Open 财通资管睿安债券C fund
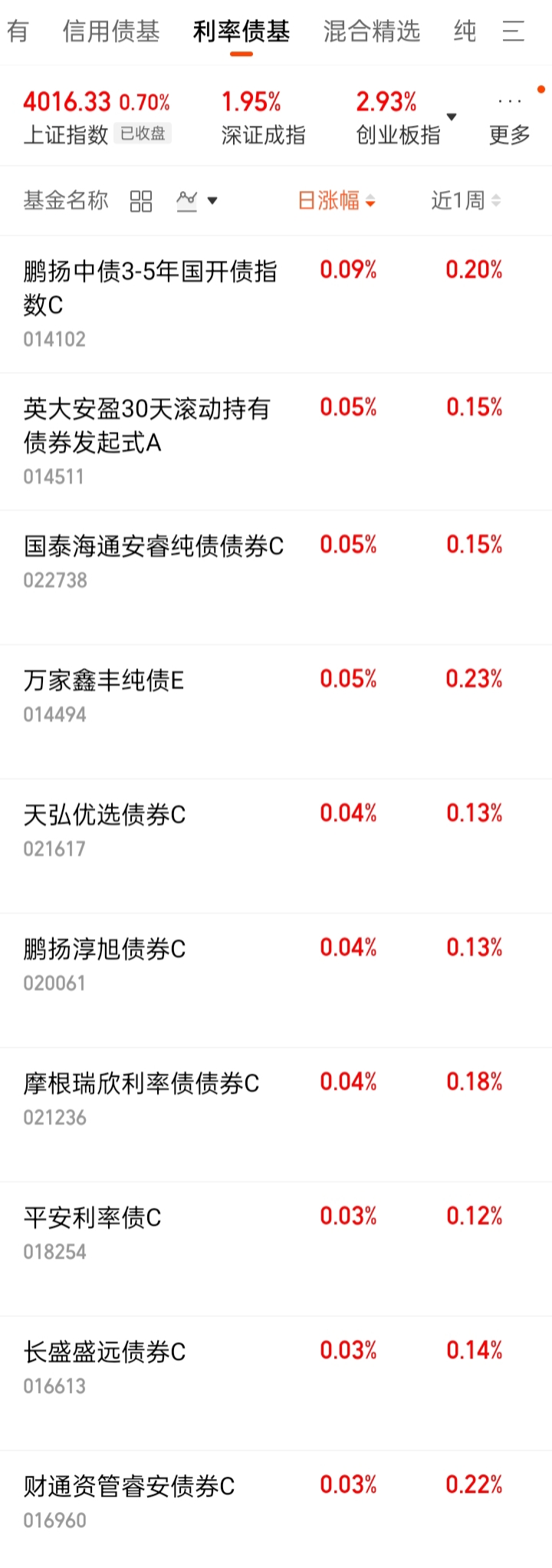552x1568 pixels. point(276,1509)
